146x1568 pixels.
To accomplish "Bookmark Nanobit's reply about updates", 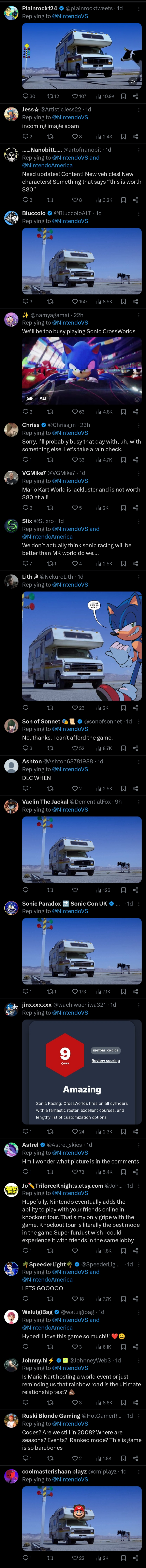I will [123, 200].
